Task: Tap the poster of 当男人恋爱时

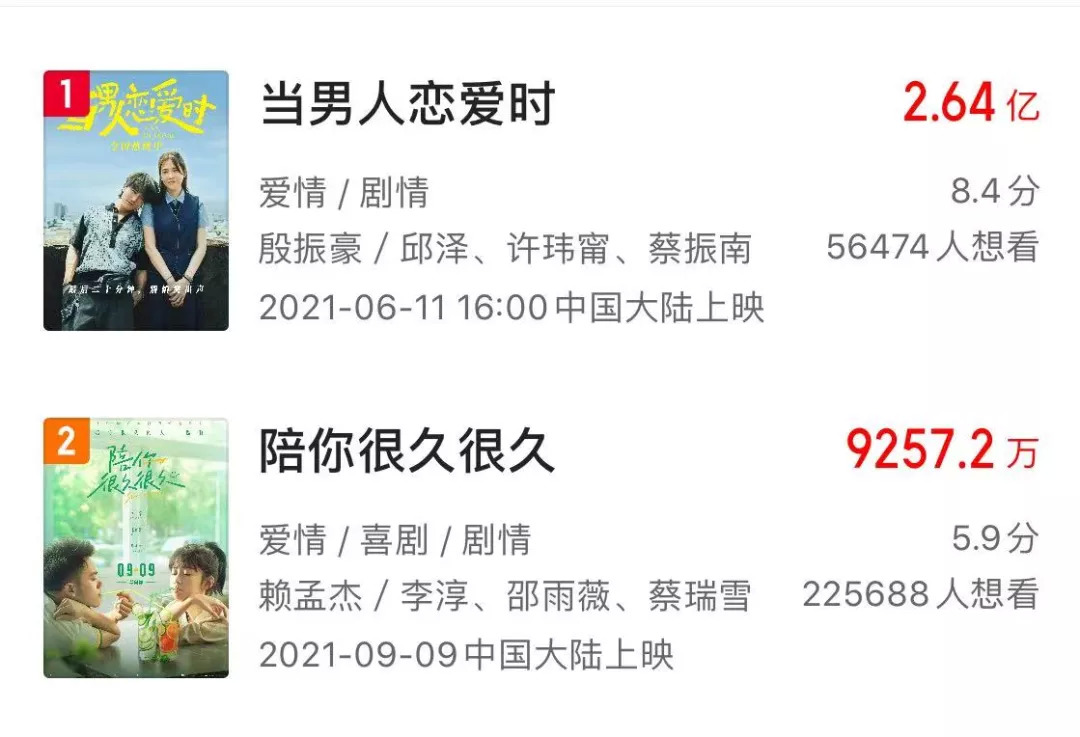Action: click(136, 200)
